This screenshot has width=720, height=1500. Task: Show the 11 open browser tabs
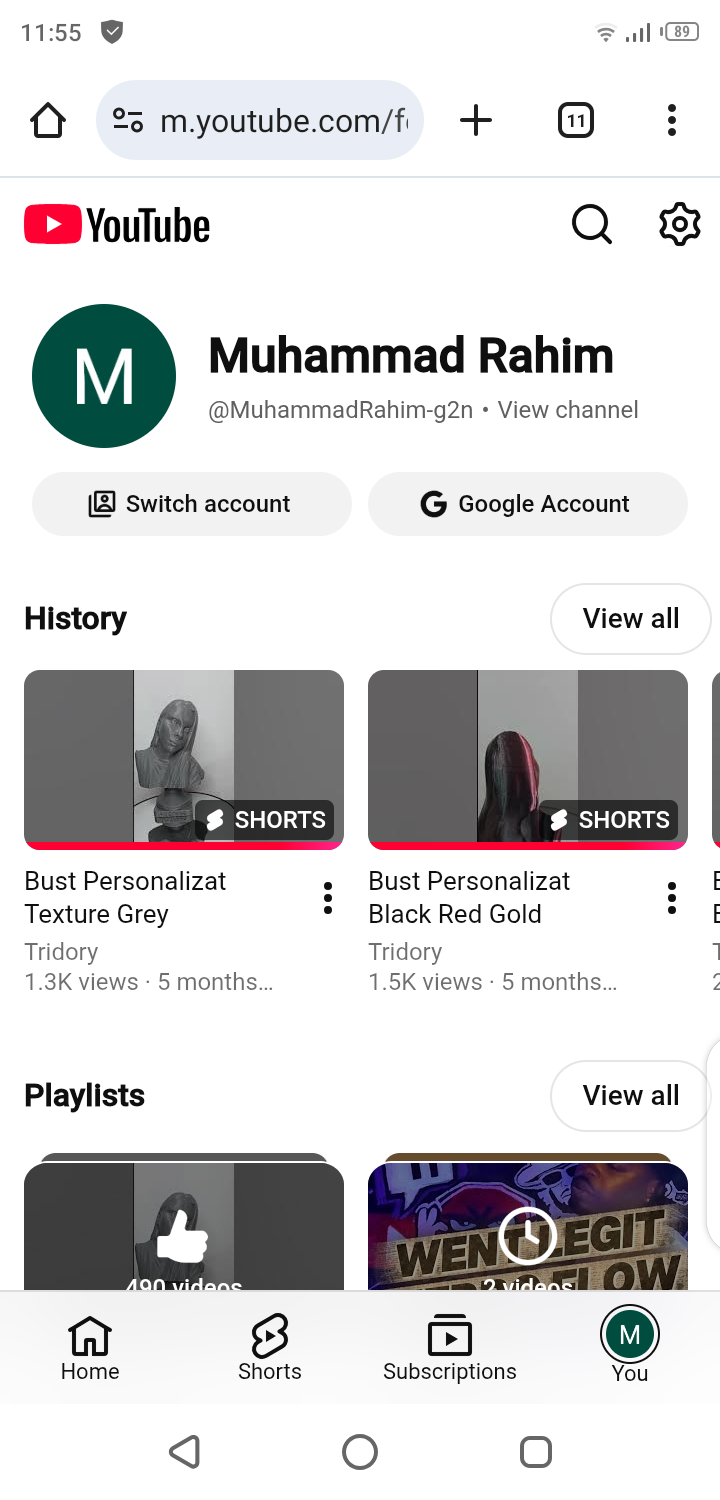[575, 121]
